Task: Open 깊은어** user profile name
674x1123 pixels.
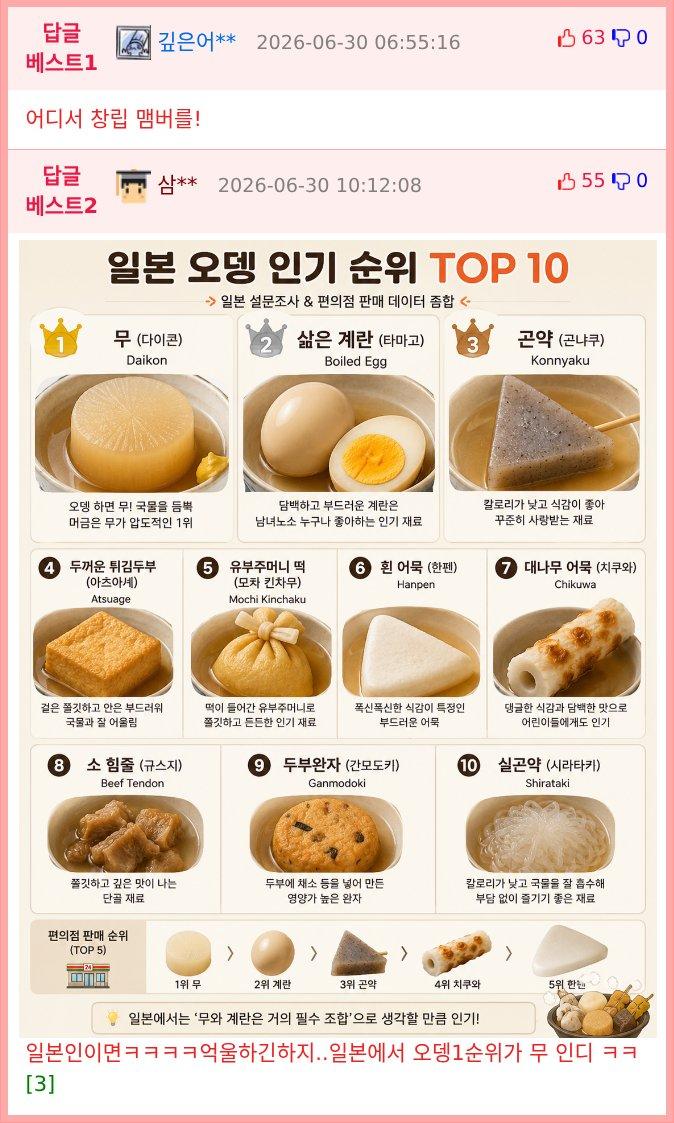Action: click(197, 42)
